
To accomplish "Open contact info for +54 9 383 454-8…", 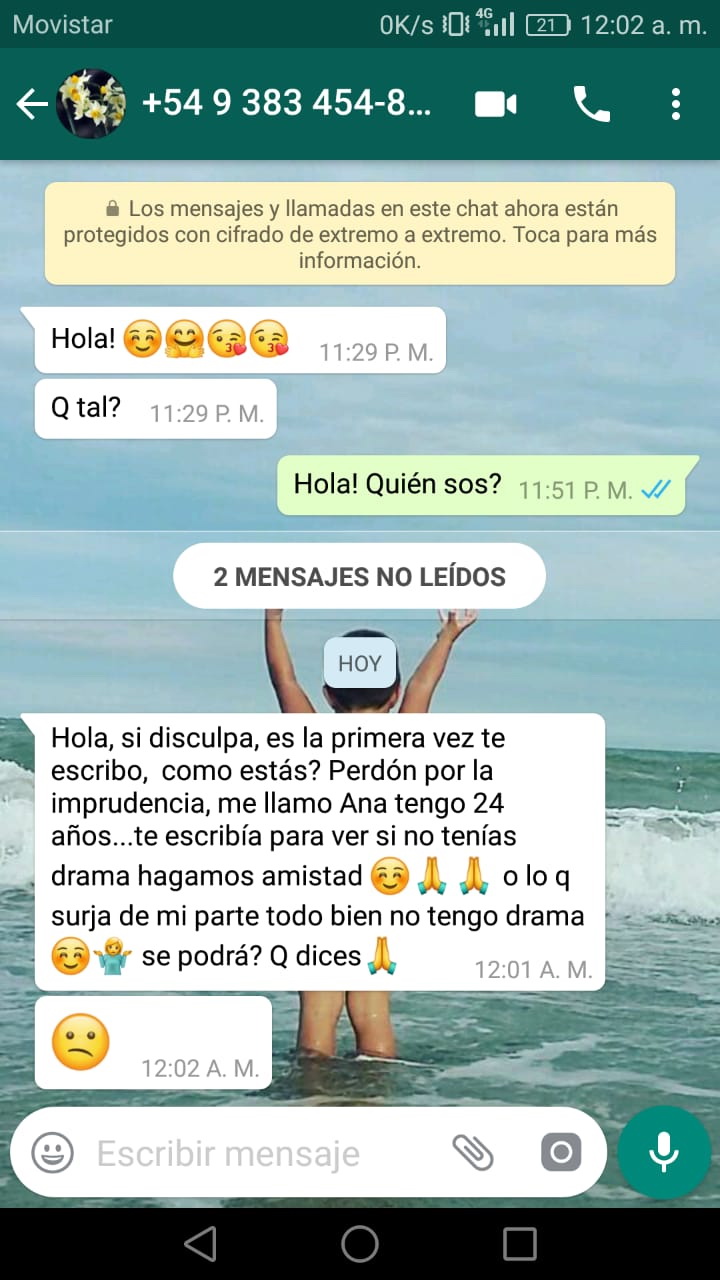I will [287, 104].
